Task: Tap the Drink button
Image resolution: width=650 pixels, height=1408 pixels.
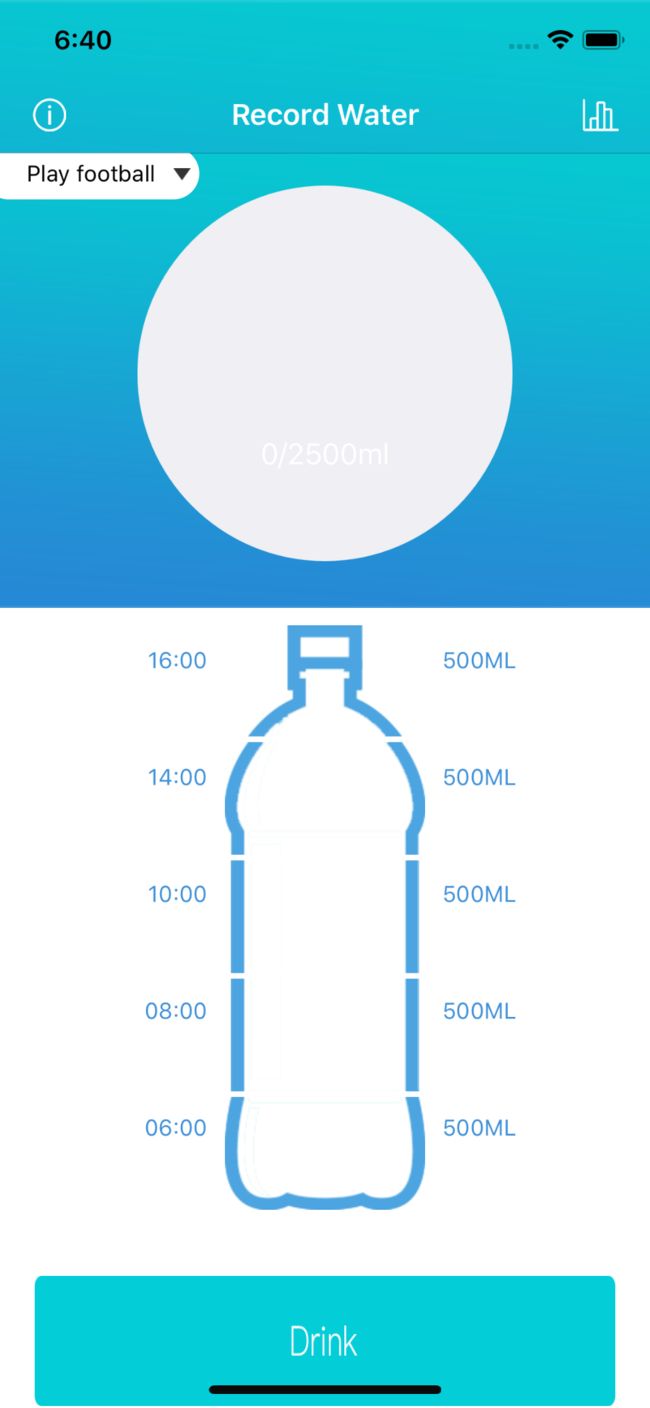Action: pyautogui.click(x=325, y=1340)
